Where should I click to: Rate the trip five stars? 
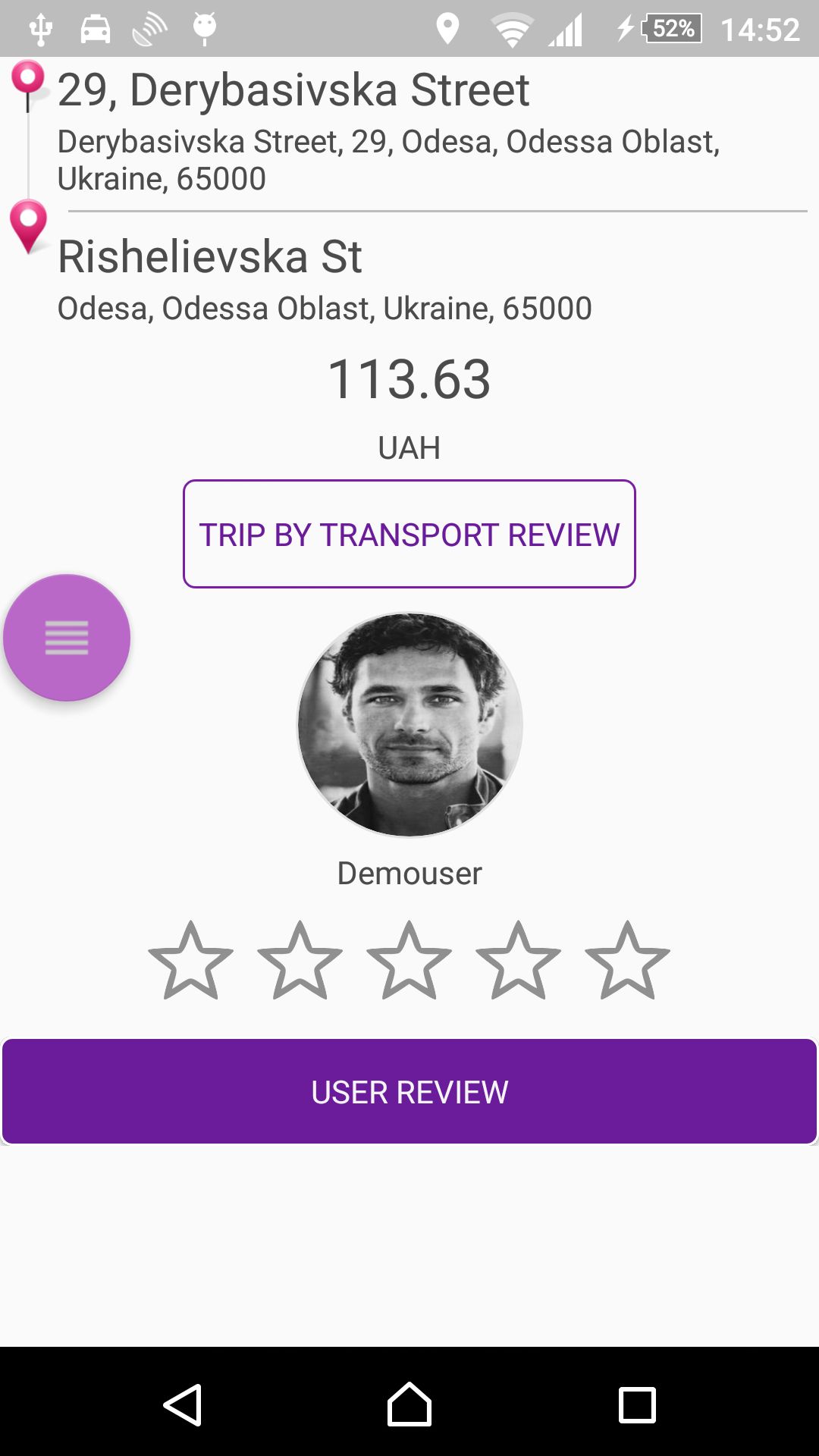click(628, 961)
